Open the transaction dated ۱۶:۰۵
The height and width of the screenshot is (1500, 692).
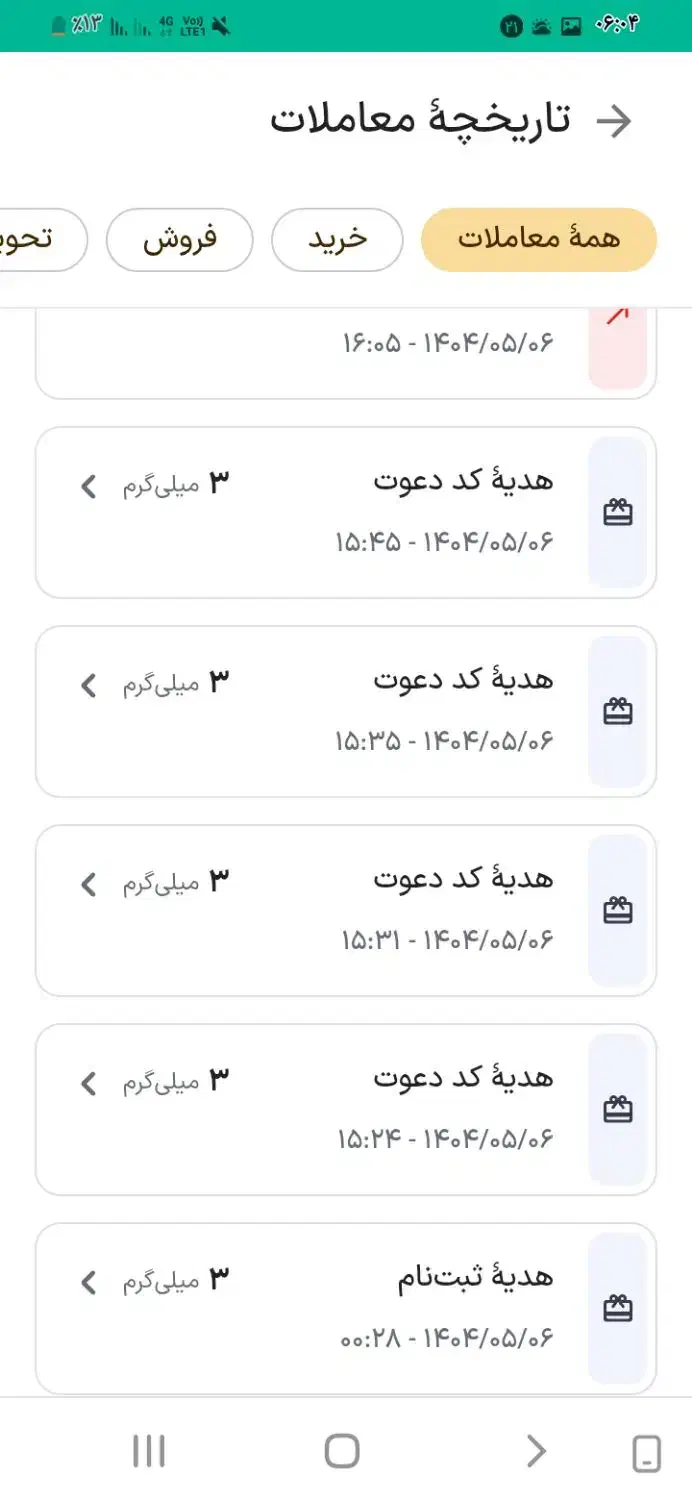345,352
